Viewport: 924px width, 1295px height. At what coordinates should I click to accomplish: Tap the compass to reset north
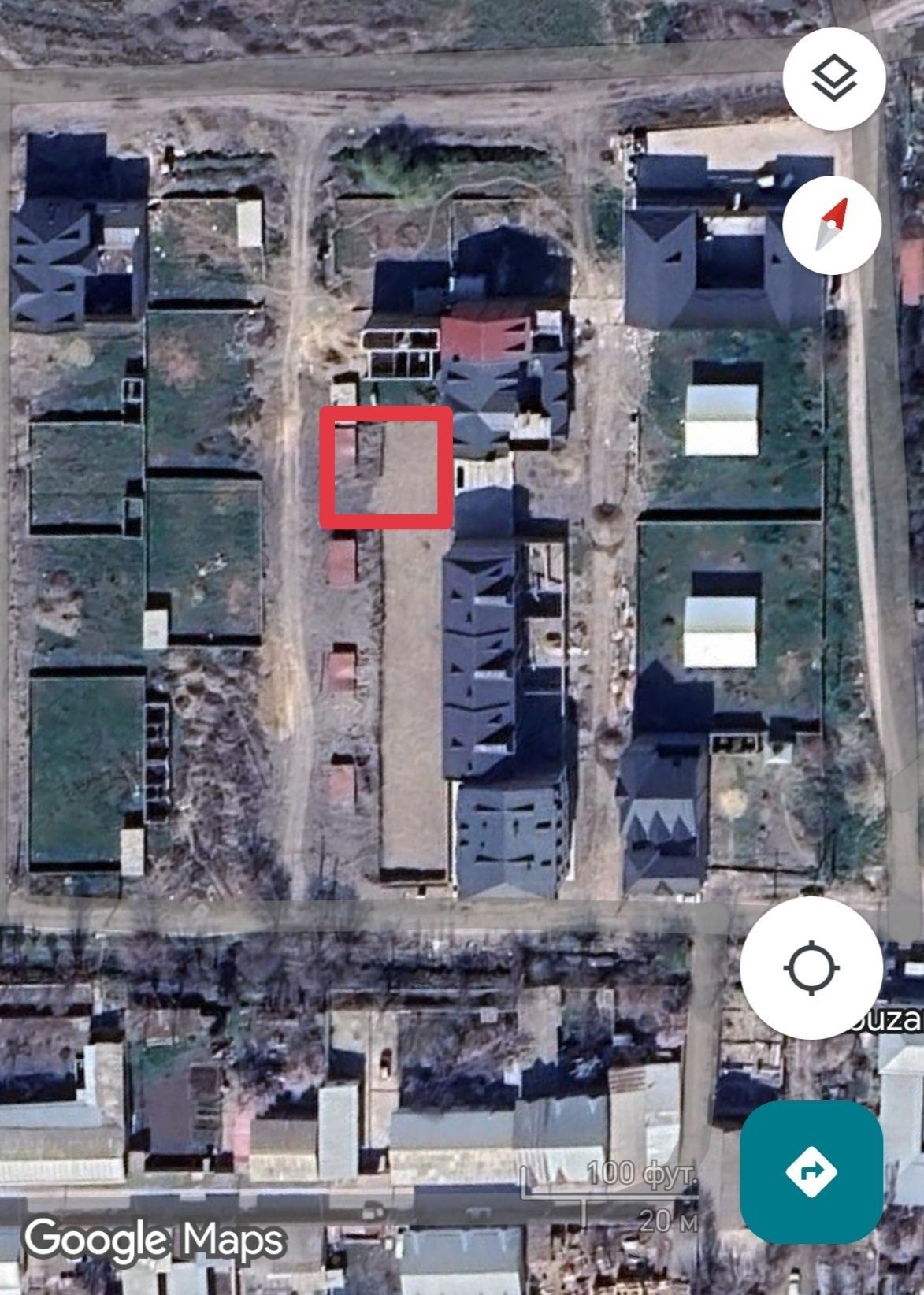pyautogui.click(x=832, y=224)
